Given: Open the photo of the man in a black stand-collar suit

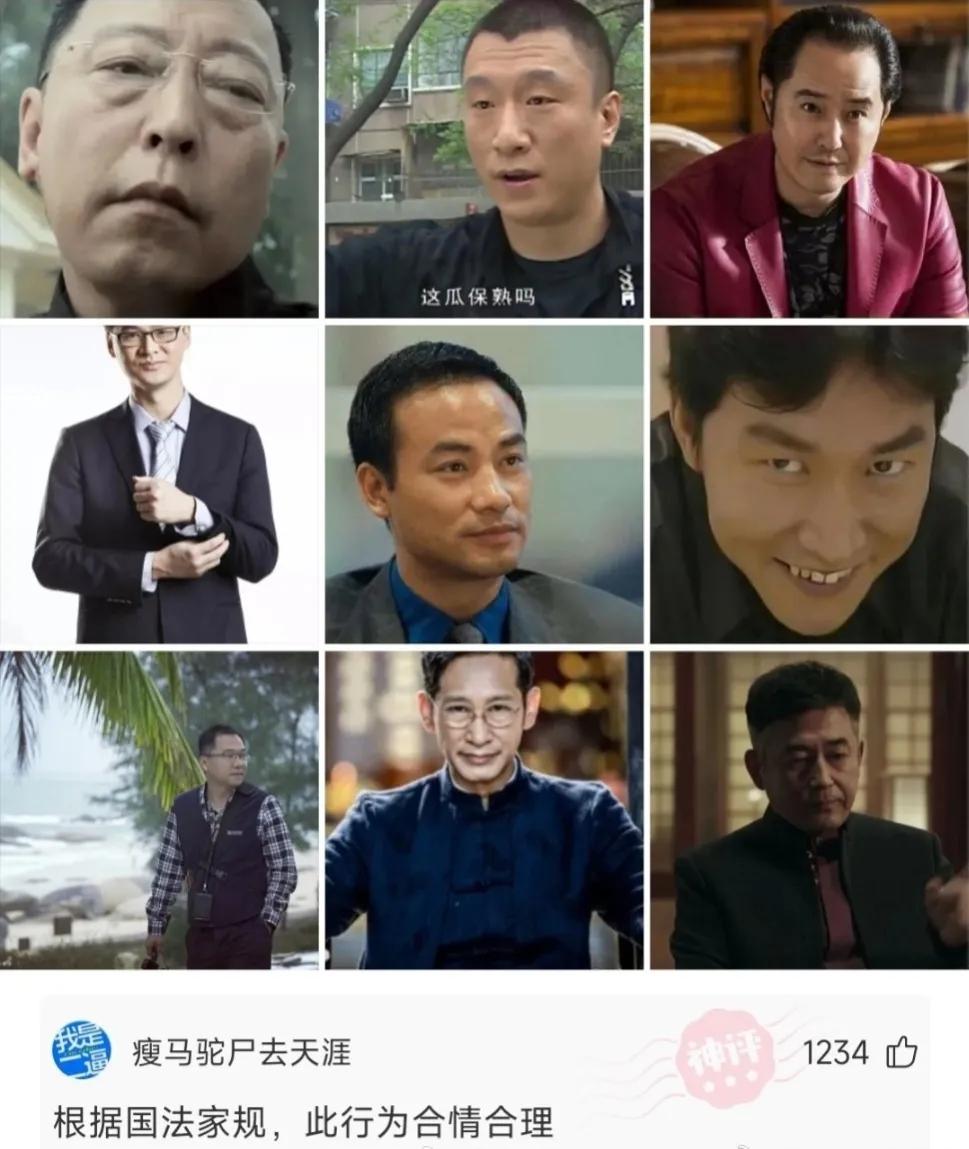Looking at the screenshot, I should [x=808, y=810].
